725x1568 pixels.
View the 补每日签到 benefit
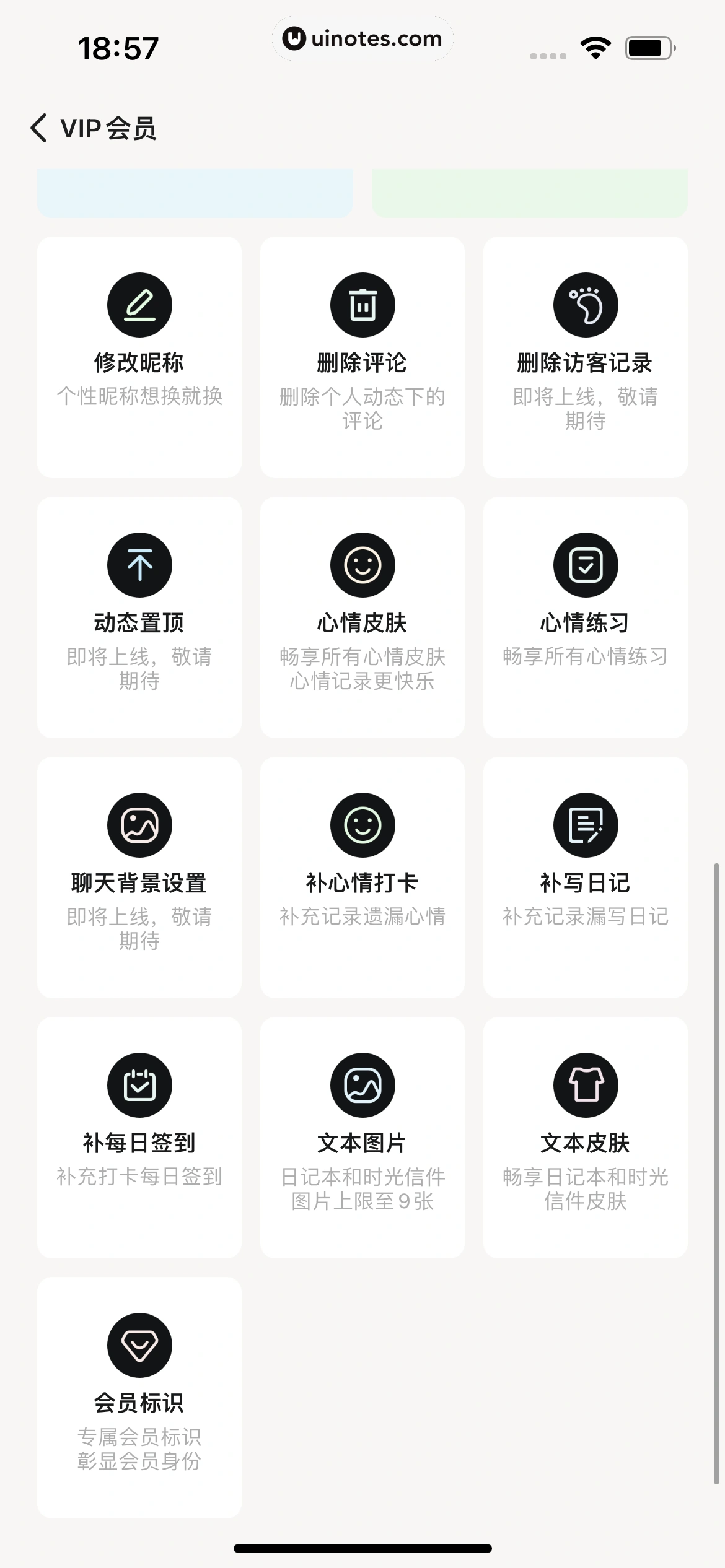139,1137
